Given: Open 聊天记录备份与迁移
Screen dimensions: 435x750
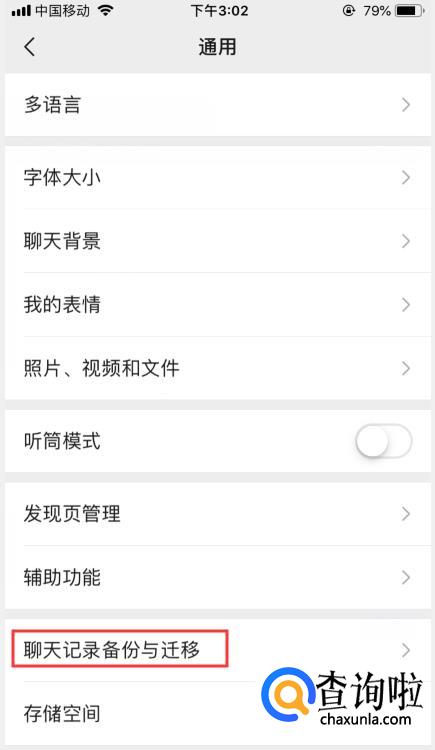Looking at the screenshot, I should point(218,650).
